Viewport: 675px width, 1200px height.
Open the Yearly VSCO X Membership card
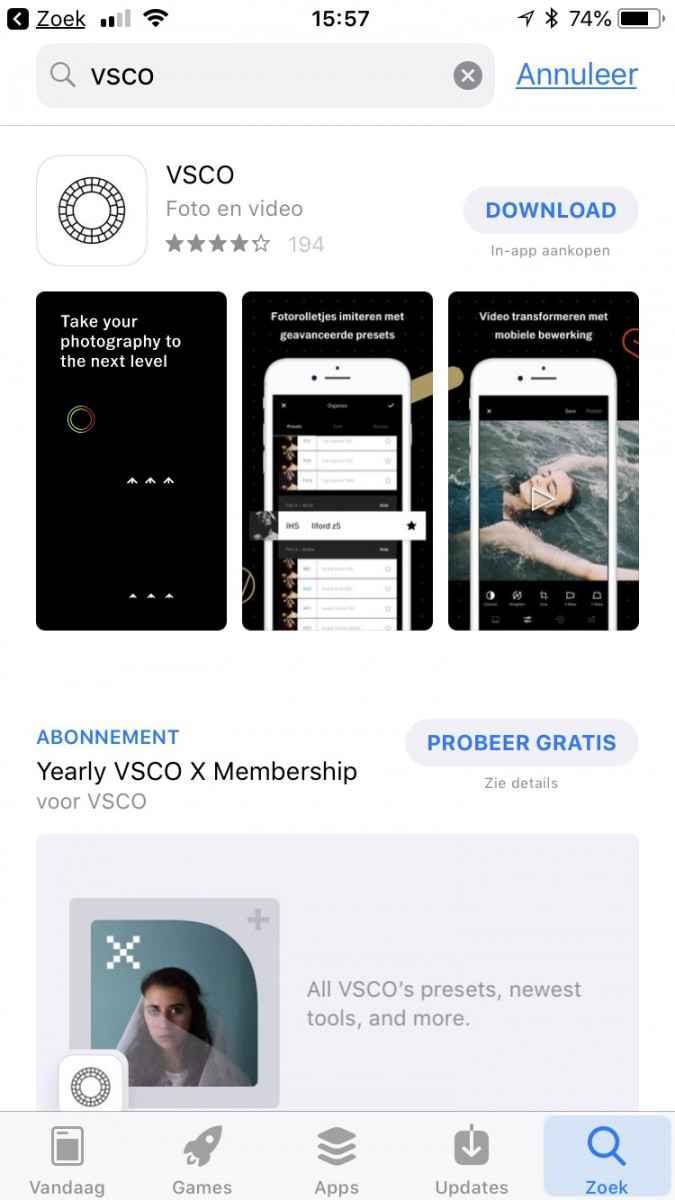337,972
